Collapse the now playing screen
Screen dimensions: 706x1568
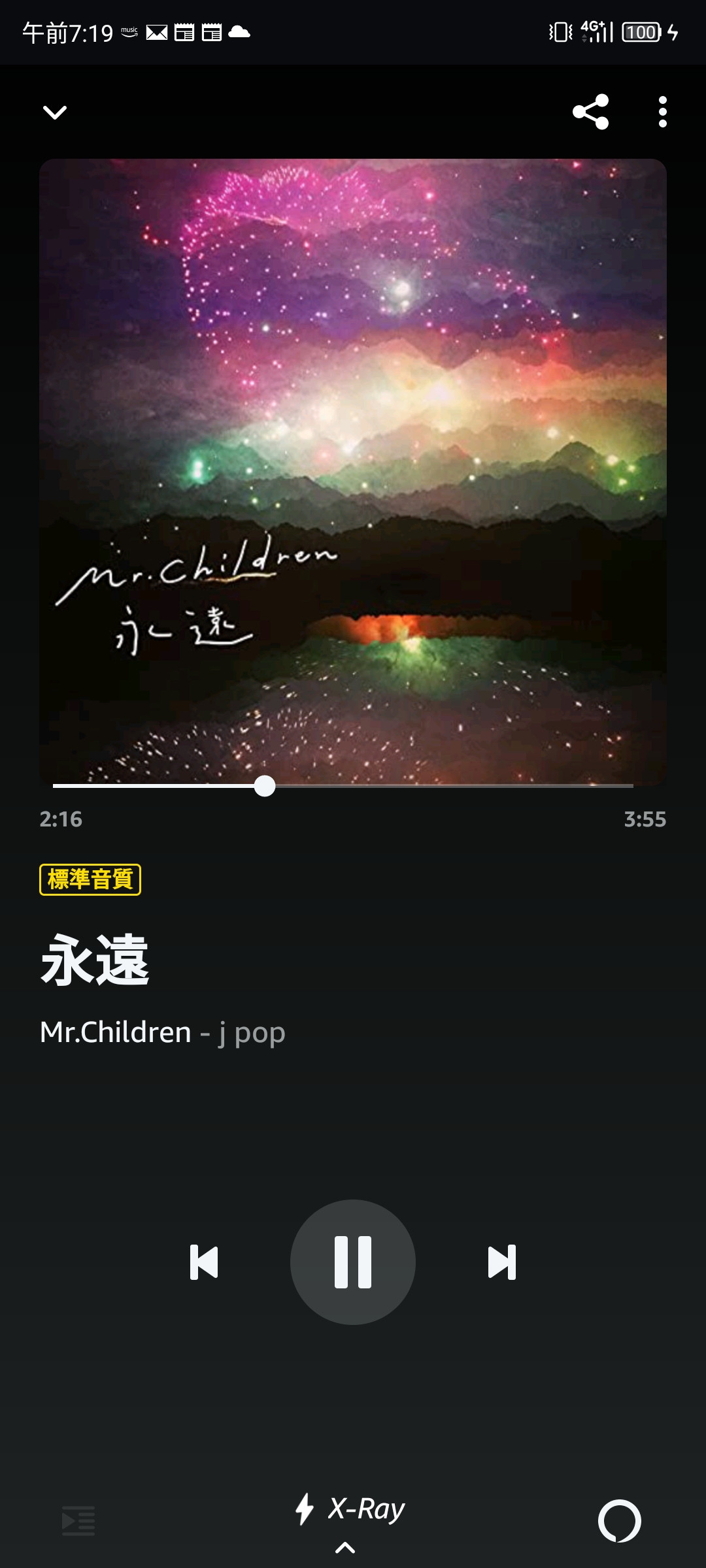click(55, 112)
